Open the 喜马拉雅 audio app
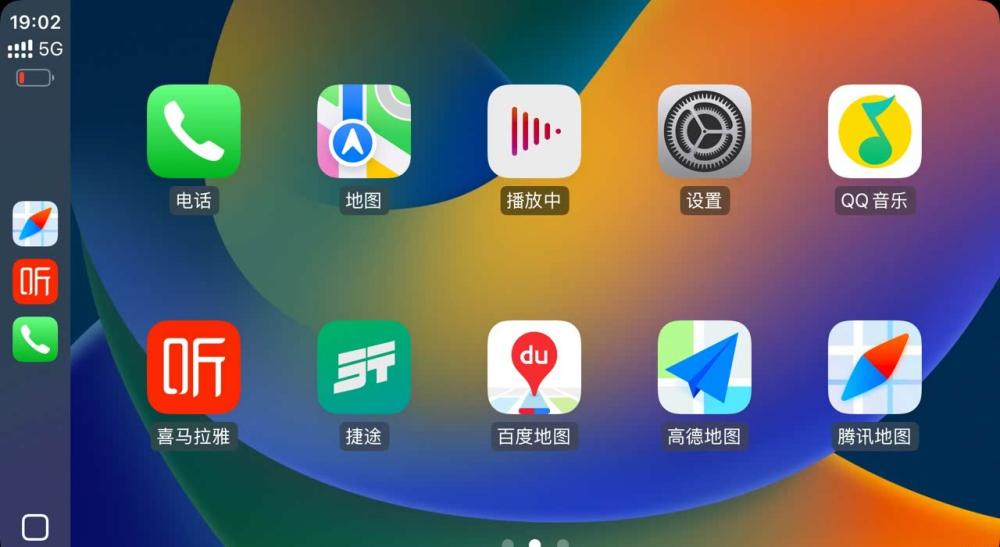 (194, 367)
